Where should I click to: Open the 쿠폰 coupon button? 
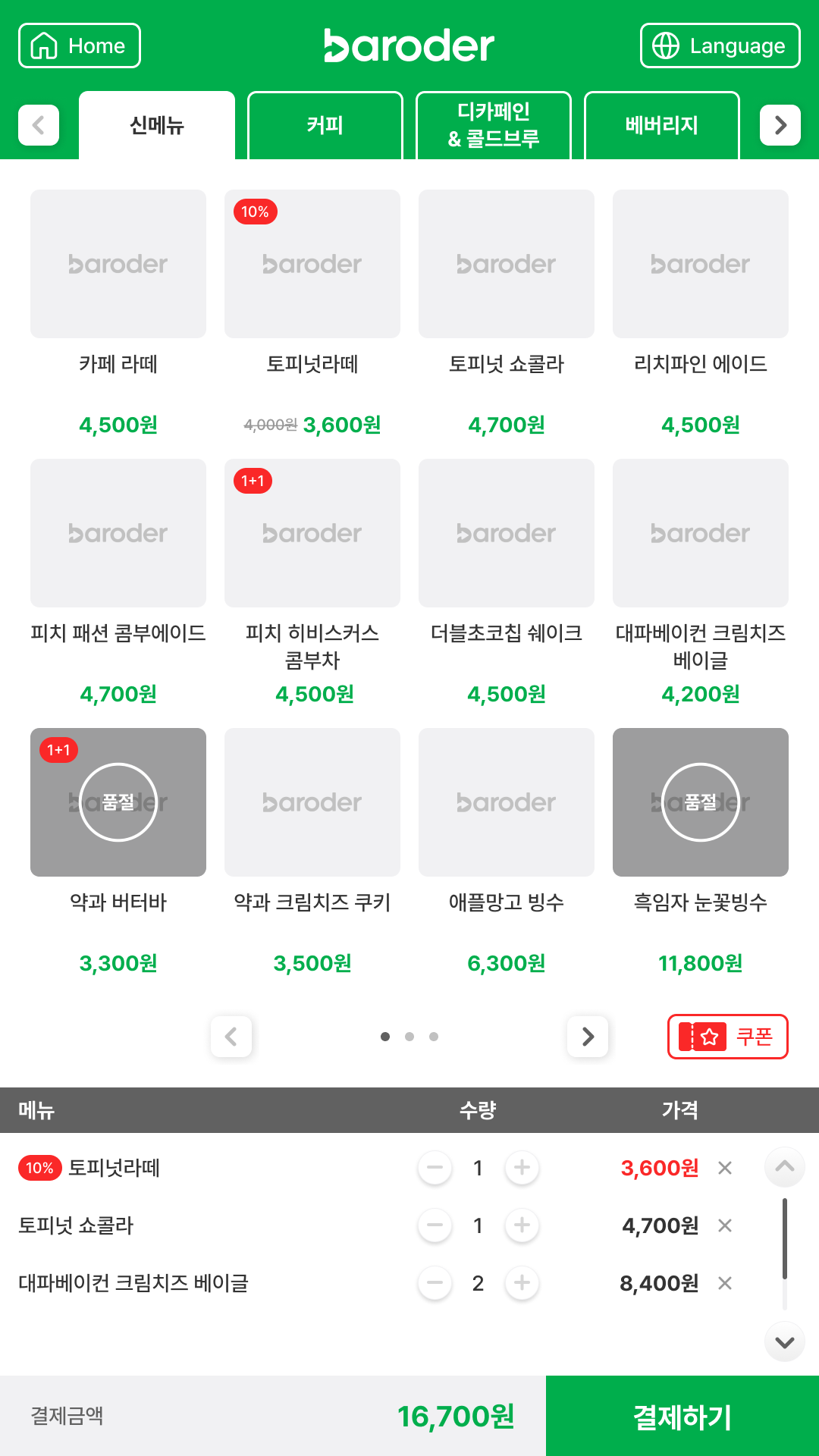pos(727,1037)
